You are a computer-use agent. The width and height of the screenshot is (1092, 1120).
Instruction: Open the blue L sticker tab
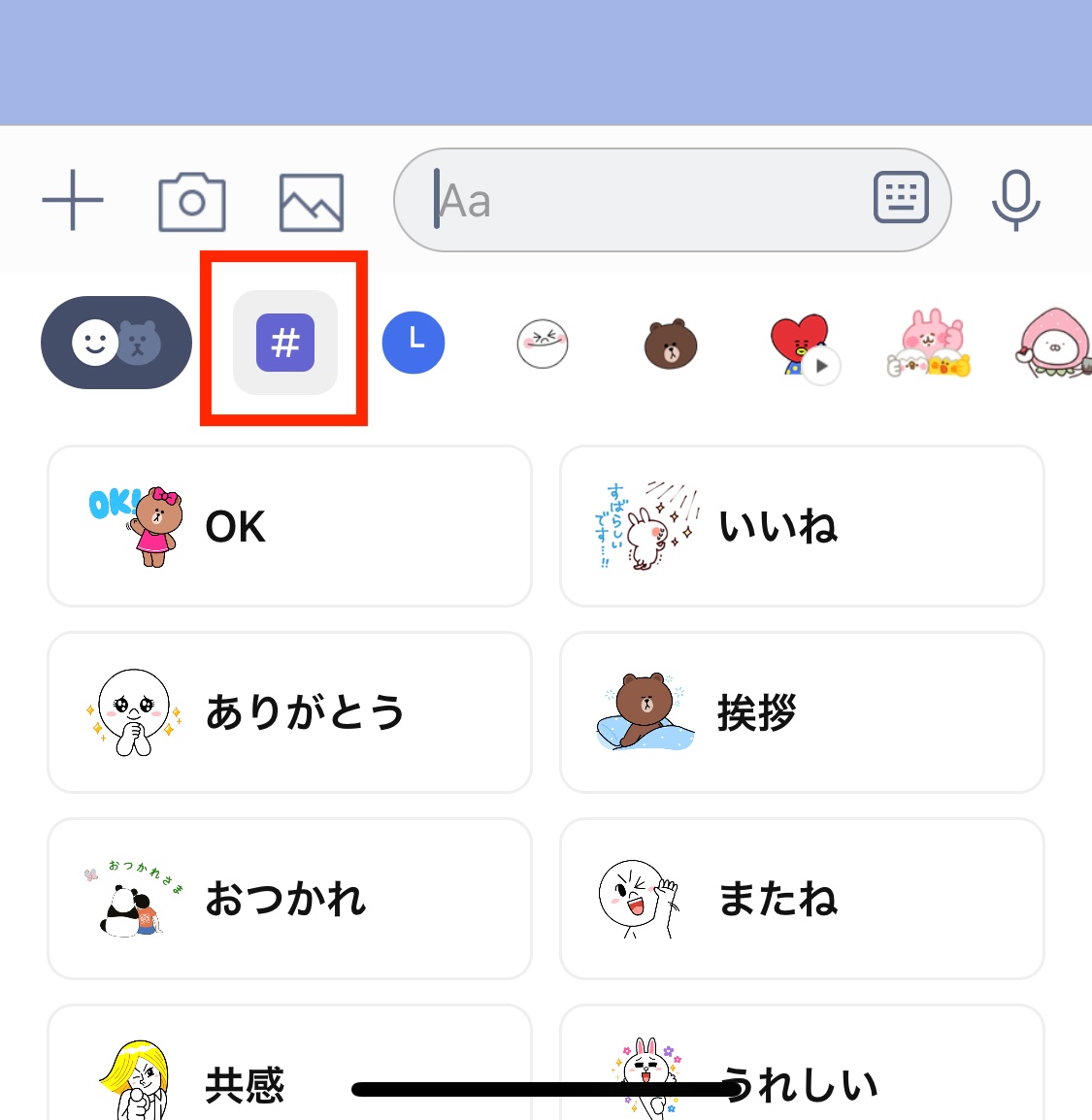click(414, 343)
